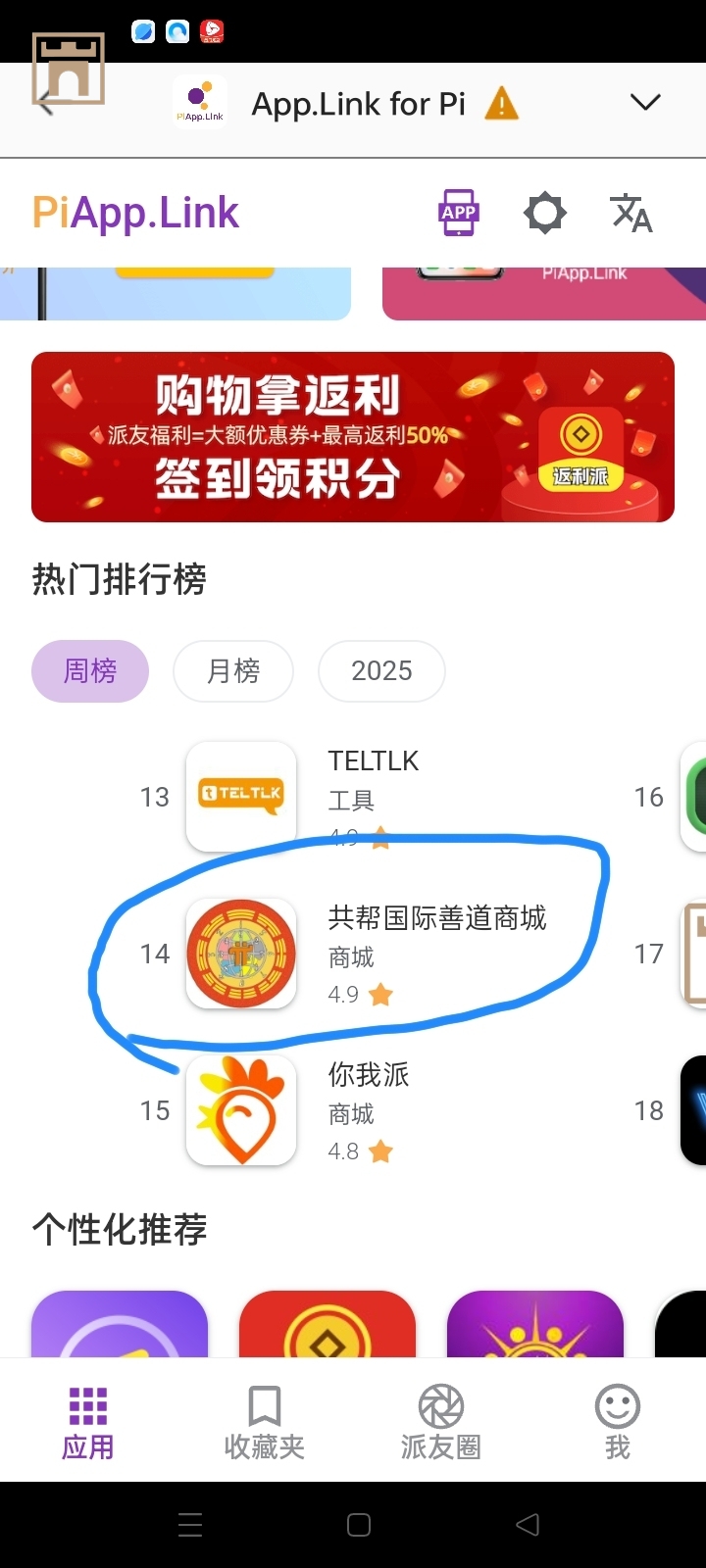Viewport: 706px width, 1568px height.
Task: Switch to the 收藏夹 tab
Action: pos(265,1422)
